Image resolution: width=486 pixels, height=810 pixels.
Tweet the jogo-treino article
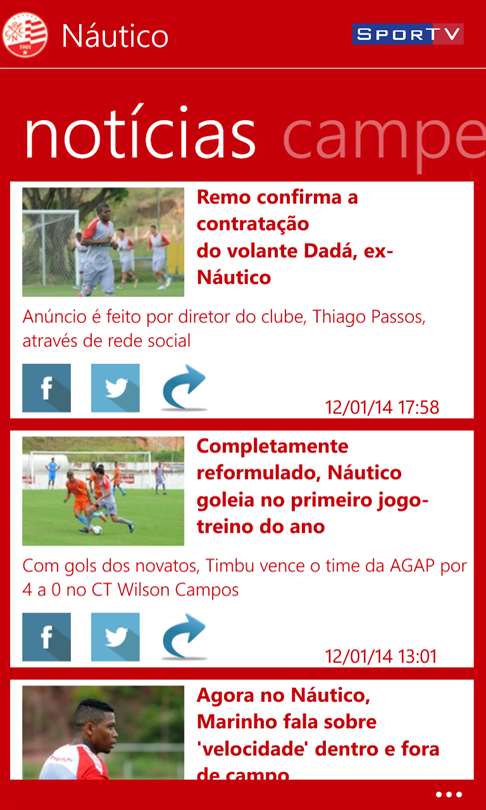(115, 636)
